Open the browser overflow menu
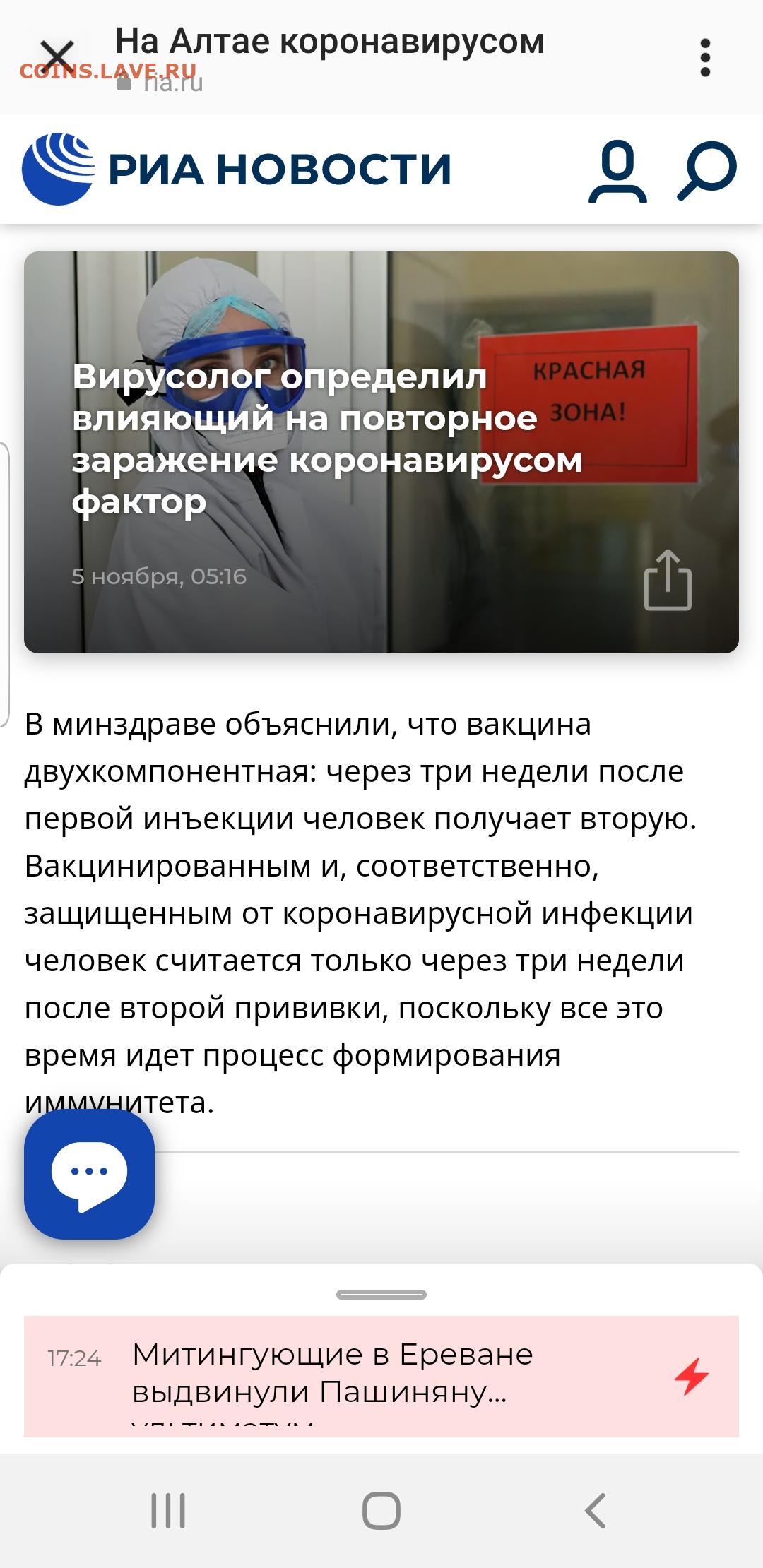The height and width of the screenshot is (1568, 763). [x=704, y=57]
